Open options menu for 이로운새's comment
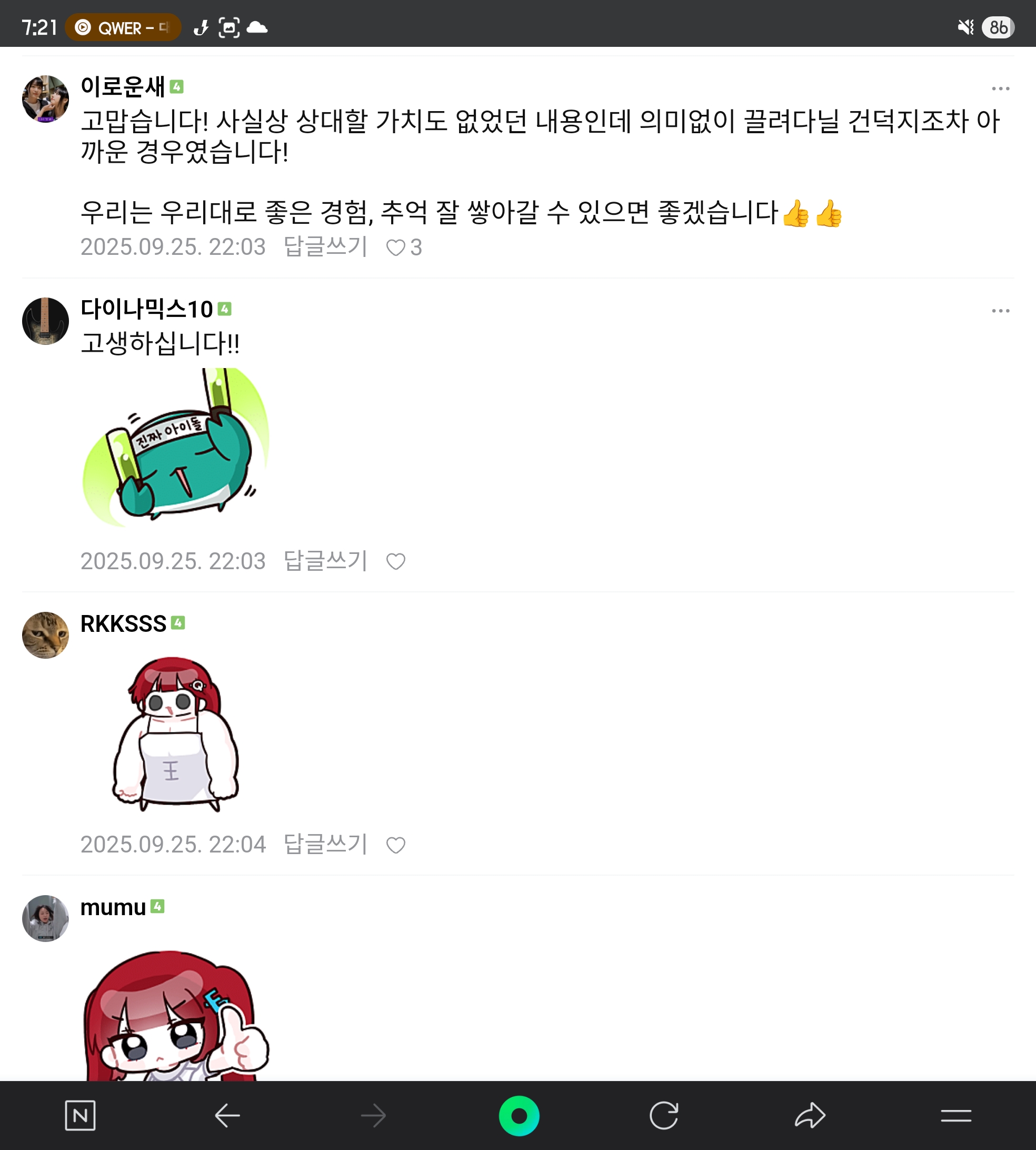This screenshot has height=1150, width=1036. point(1000,89)
